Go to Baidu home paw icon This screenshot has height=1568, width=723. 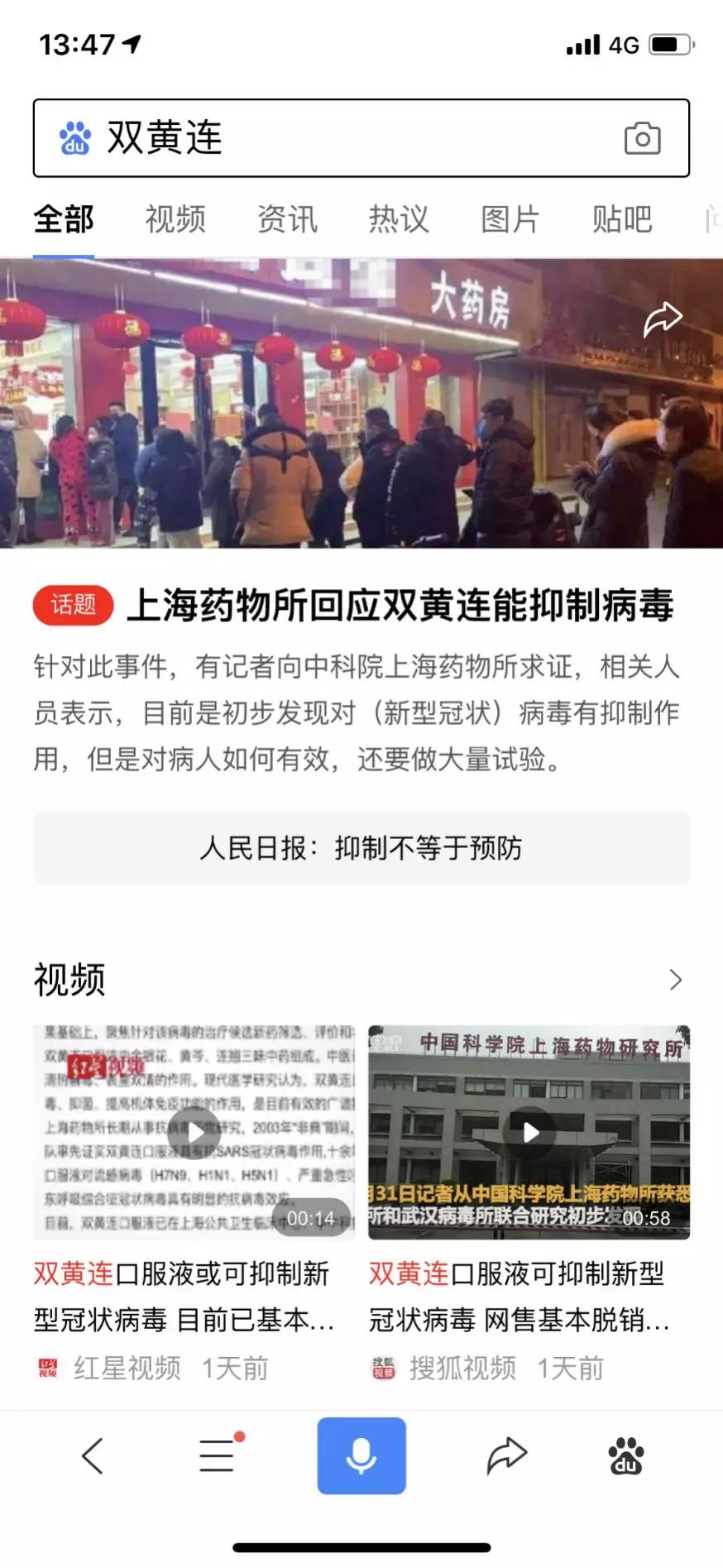coord(626,1456)
